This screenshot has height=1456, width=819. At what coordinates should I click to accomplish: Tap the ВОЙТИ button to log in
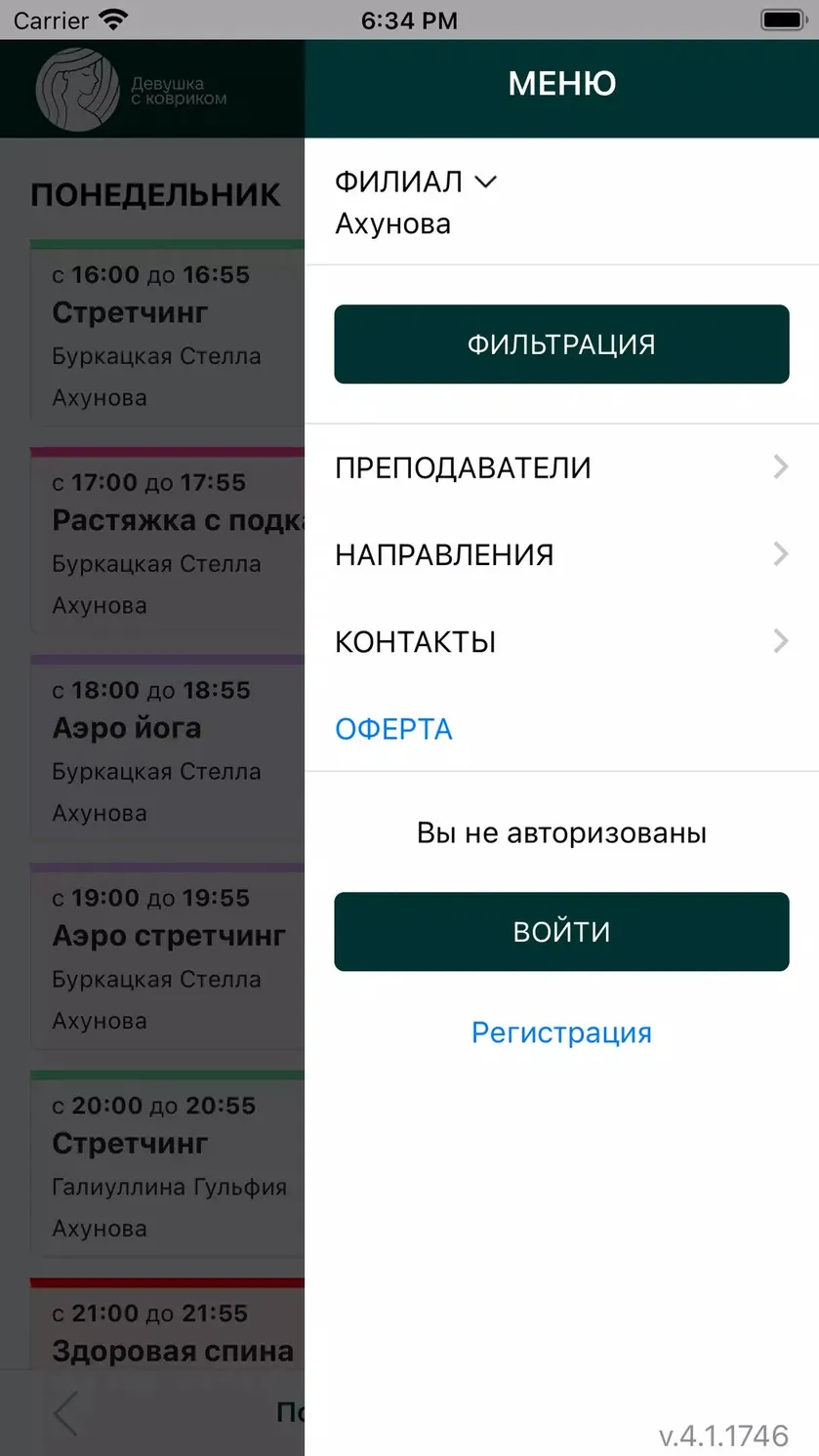(561, 932)
